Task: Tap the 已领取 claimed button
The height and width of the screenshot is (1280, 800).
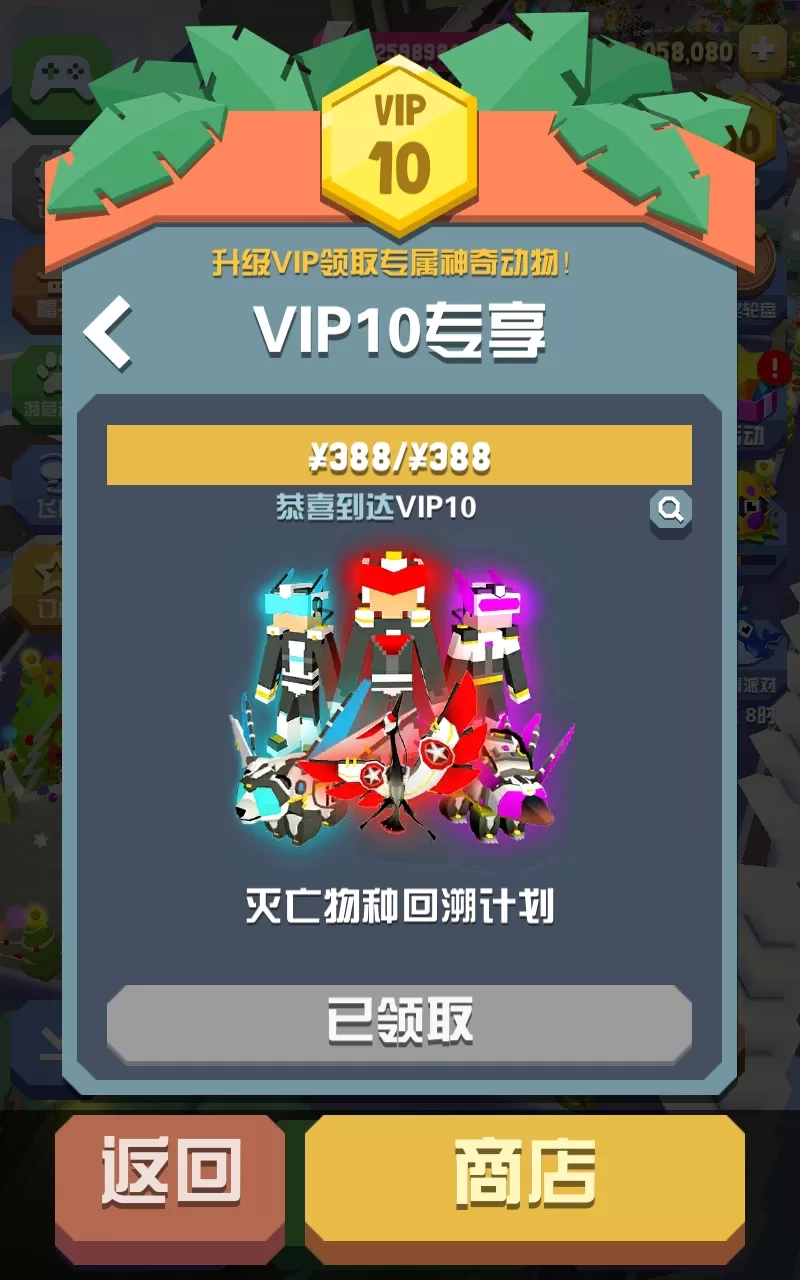Action: pos(399,1022)
